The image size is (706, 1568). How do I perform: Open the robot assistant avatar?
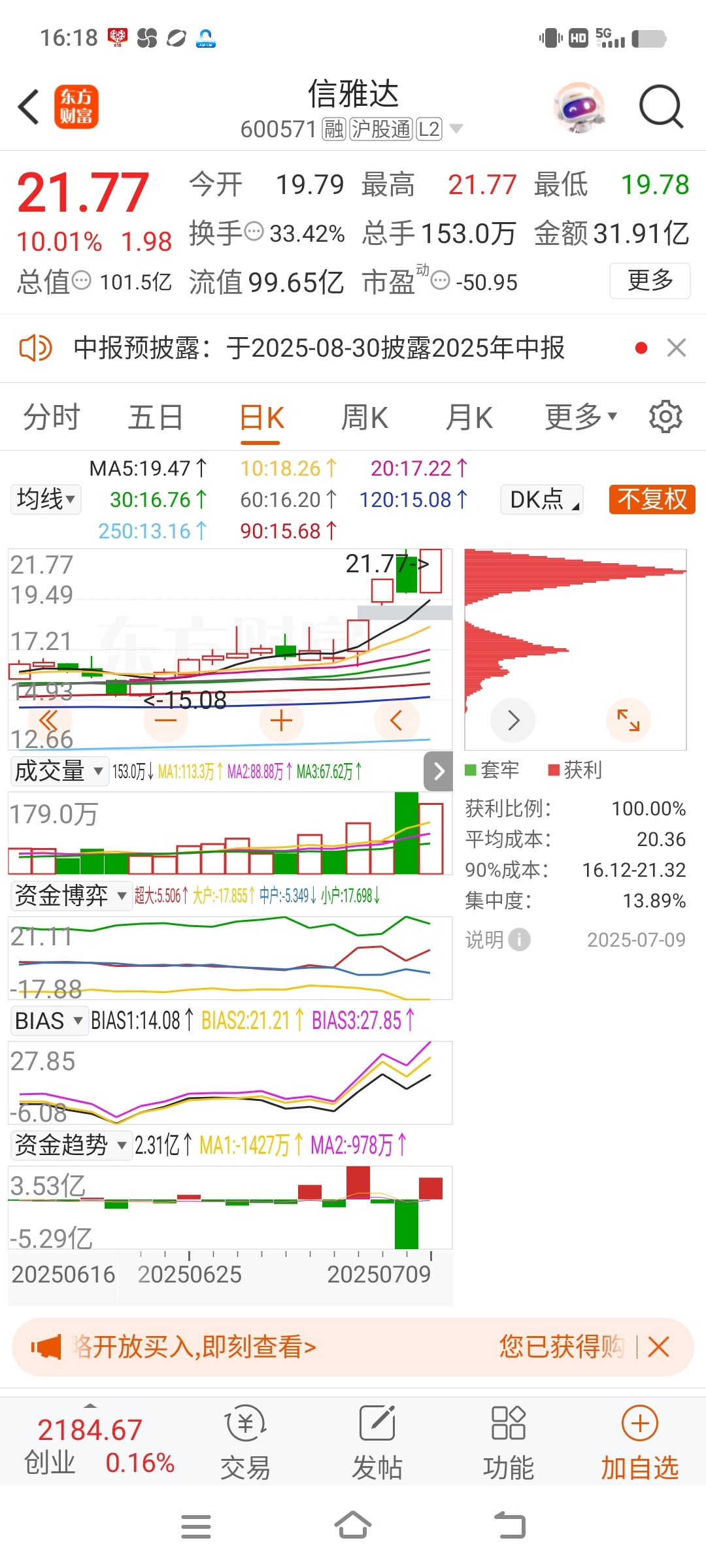[579, 106]
